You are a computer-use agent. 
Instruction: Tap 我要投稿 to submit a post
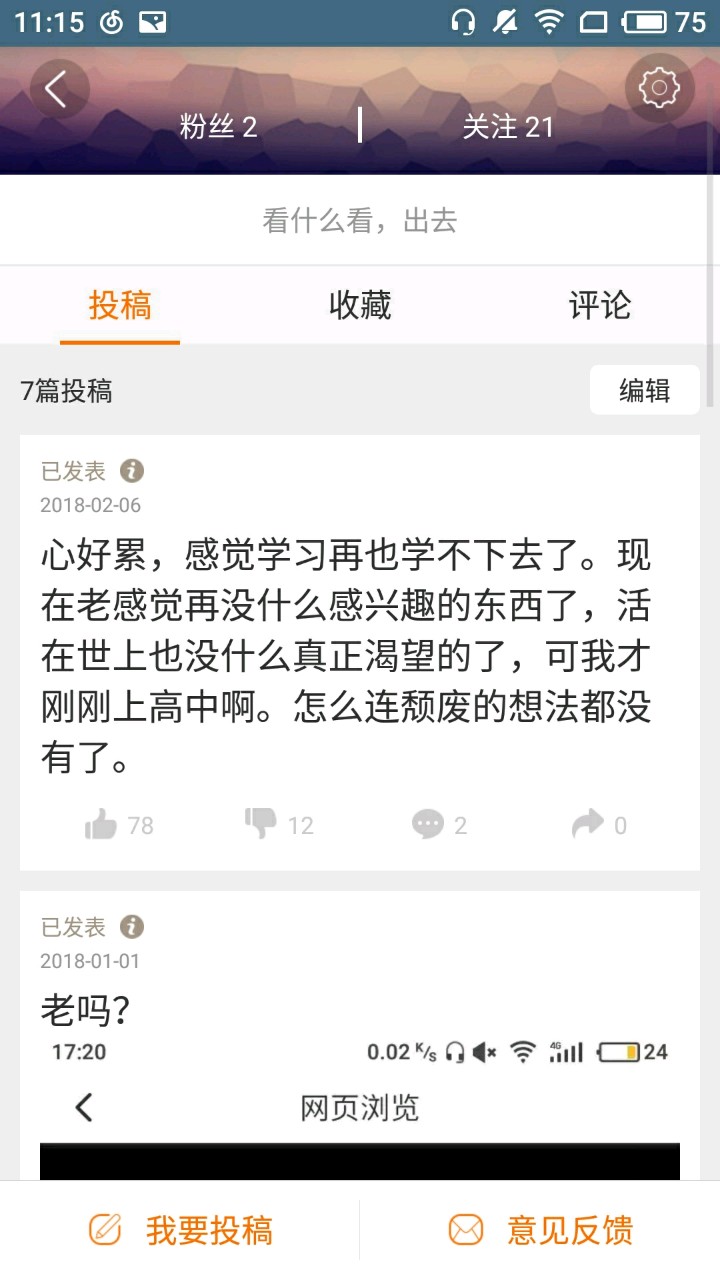180,1230
